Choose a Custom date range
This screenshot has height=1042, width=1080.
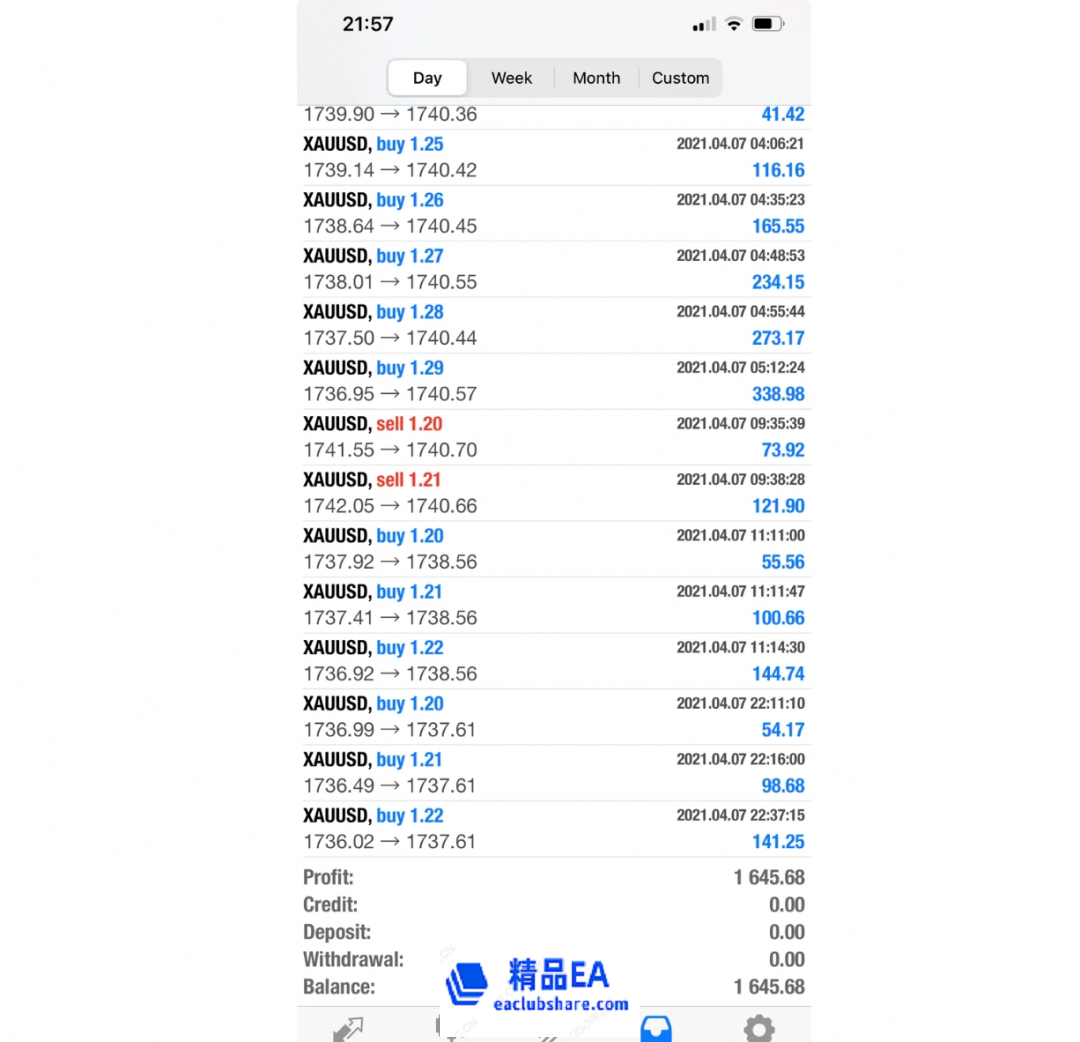680,78
